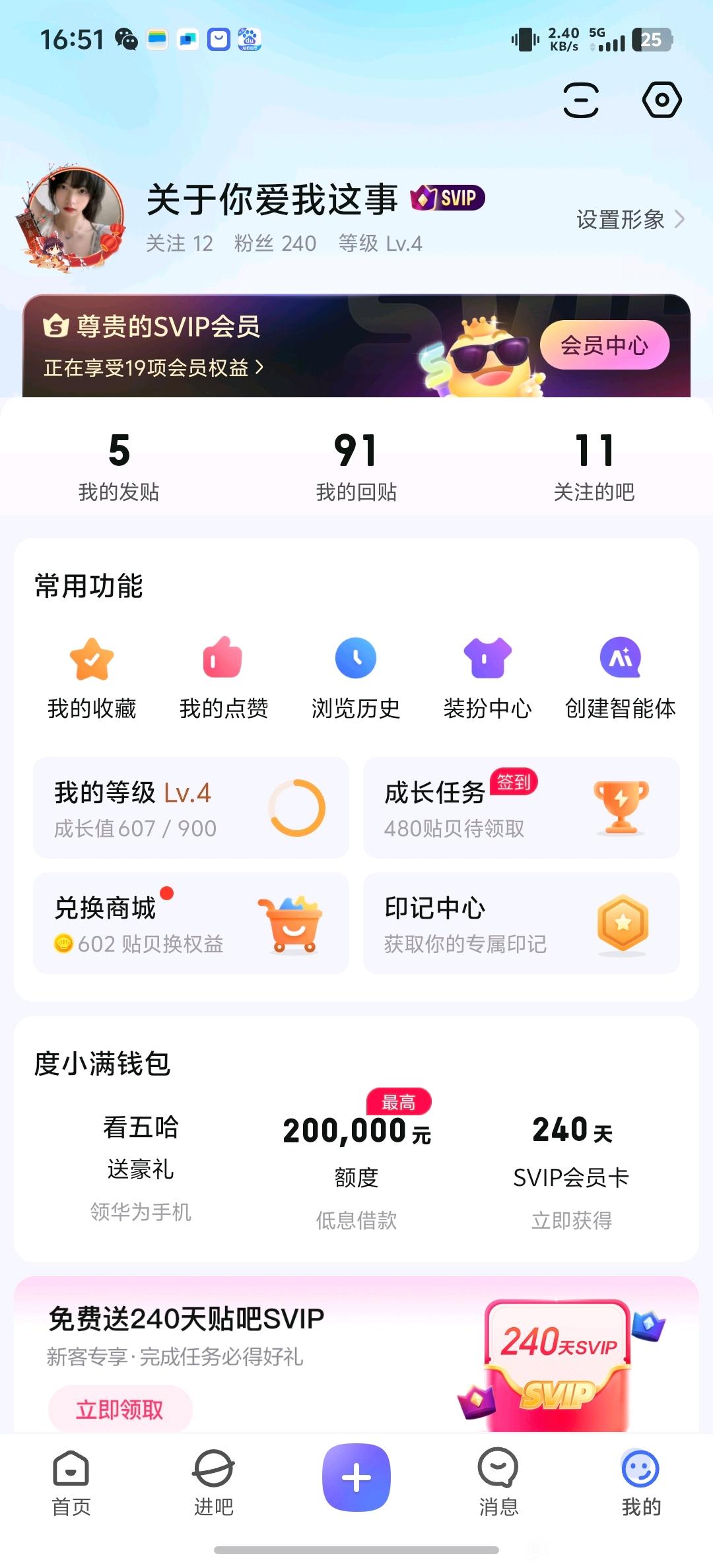Open 会员中心 member center
Screen dimensions: 713x1568
click(604, 345)
